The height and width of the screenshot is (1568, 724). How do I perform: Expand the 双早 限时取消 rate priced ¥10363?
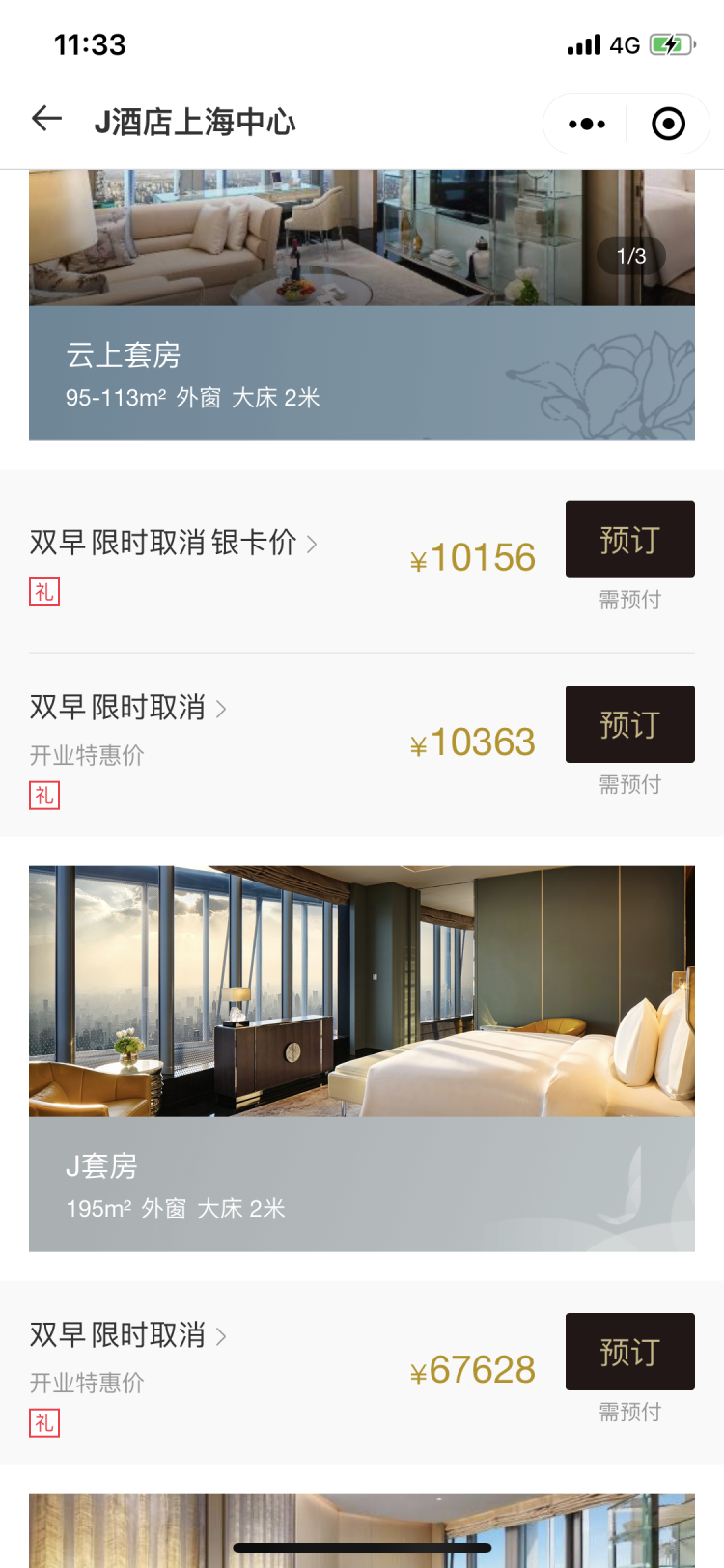pyautogui.click(x=128, y=709)
